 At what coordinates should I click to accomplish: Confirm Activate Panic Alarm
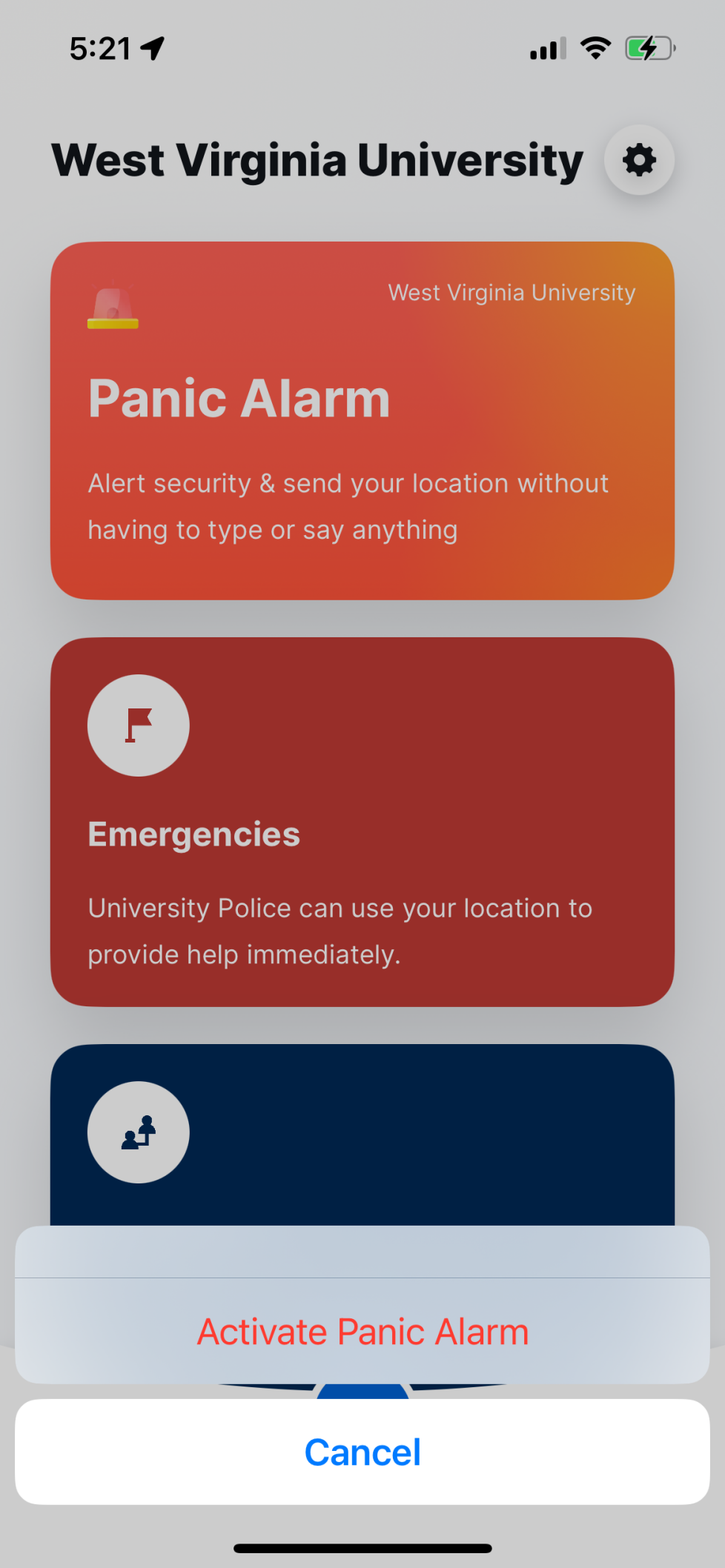click(362, 1332)
